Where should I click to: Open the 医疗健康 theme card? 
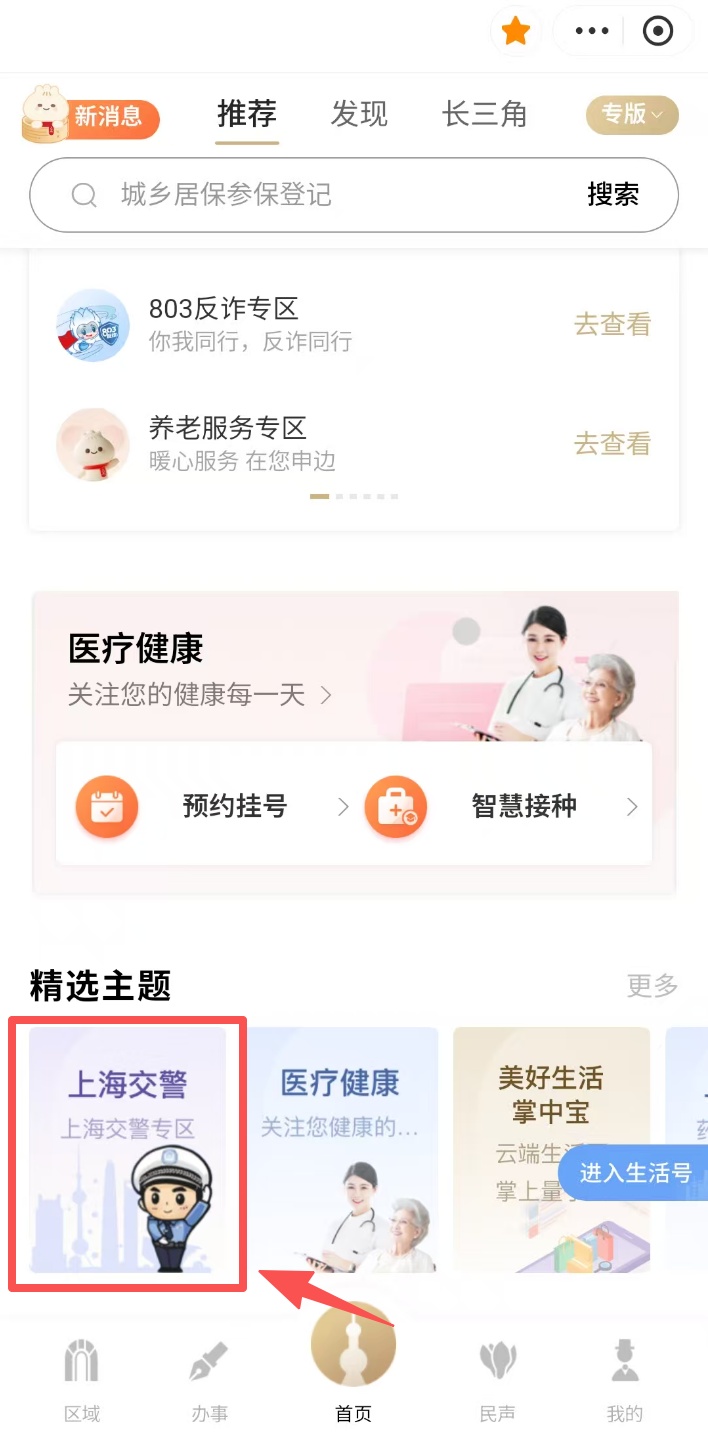[342, 1150]
